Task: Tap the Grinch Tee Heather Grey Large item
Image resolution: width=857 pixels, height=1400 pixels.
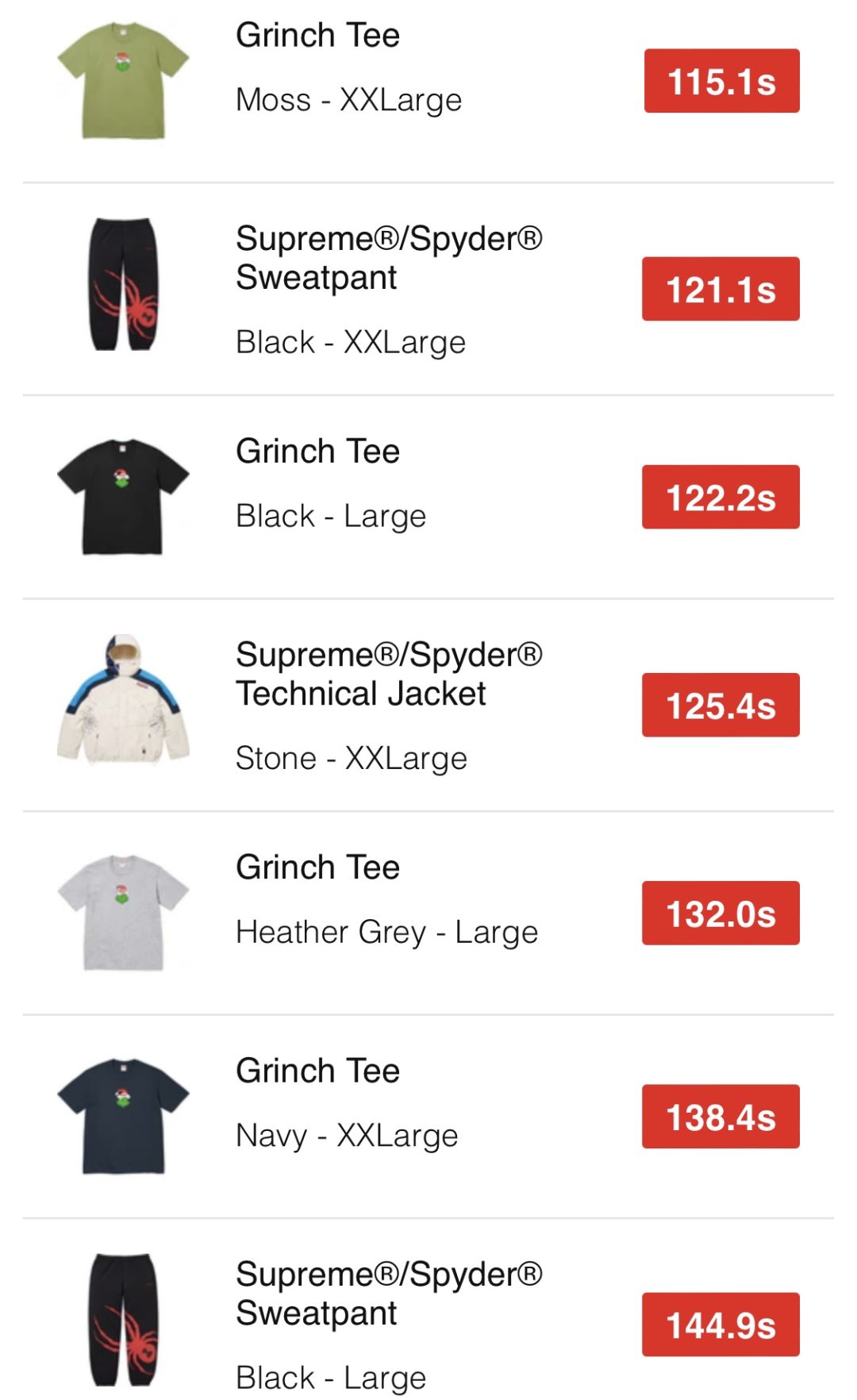Action: [x=386, y=900]
